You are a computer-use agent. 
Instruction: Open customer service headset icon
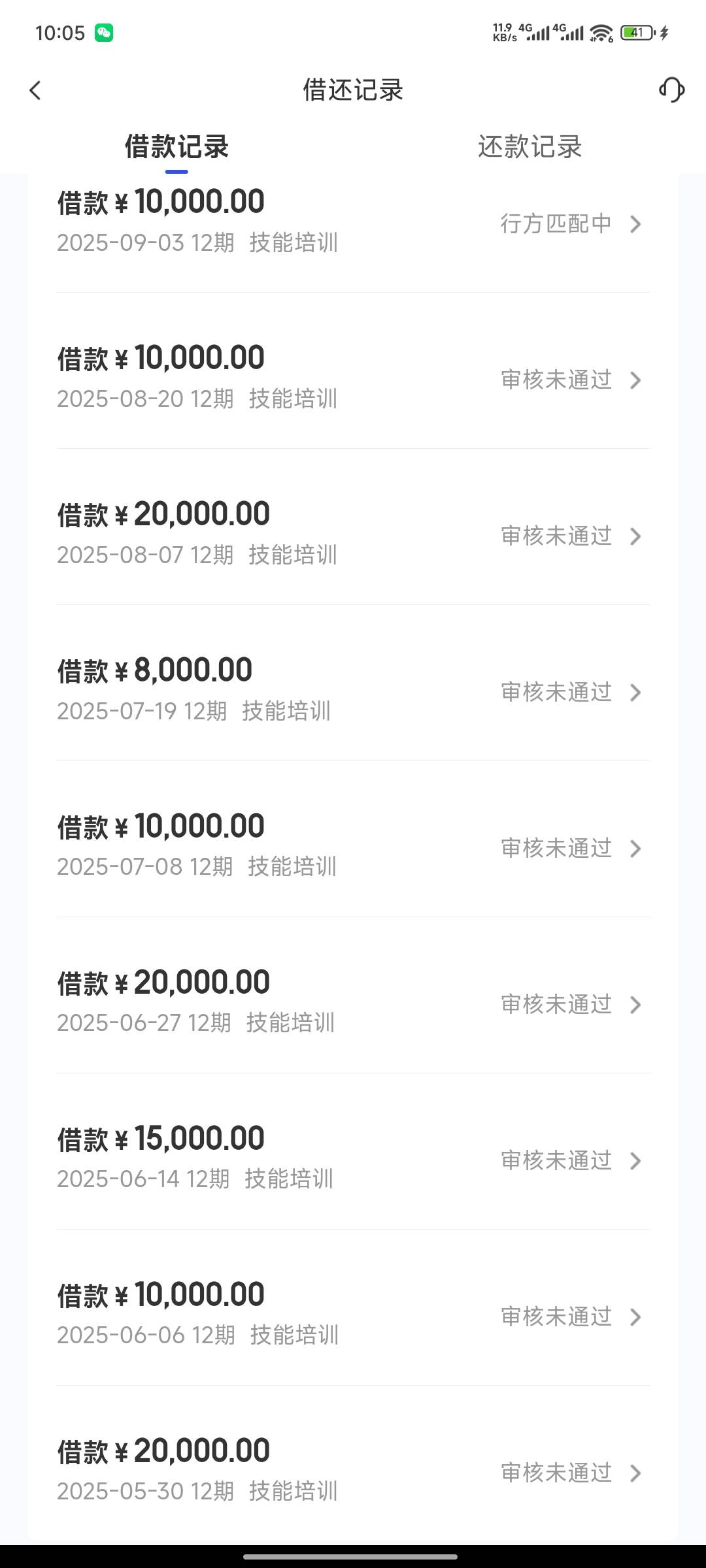pos(671,90)
